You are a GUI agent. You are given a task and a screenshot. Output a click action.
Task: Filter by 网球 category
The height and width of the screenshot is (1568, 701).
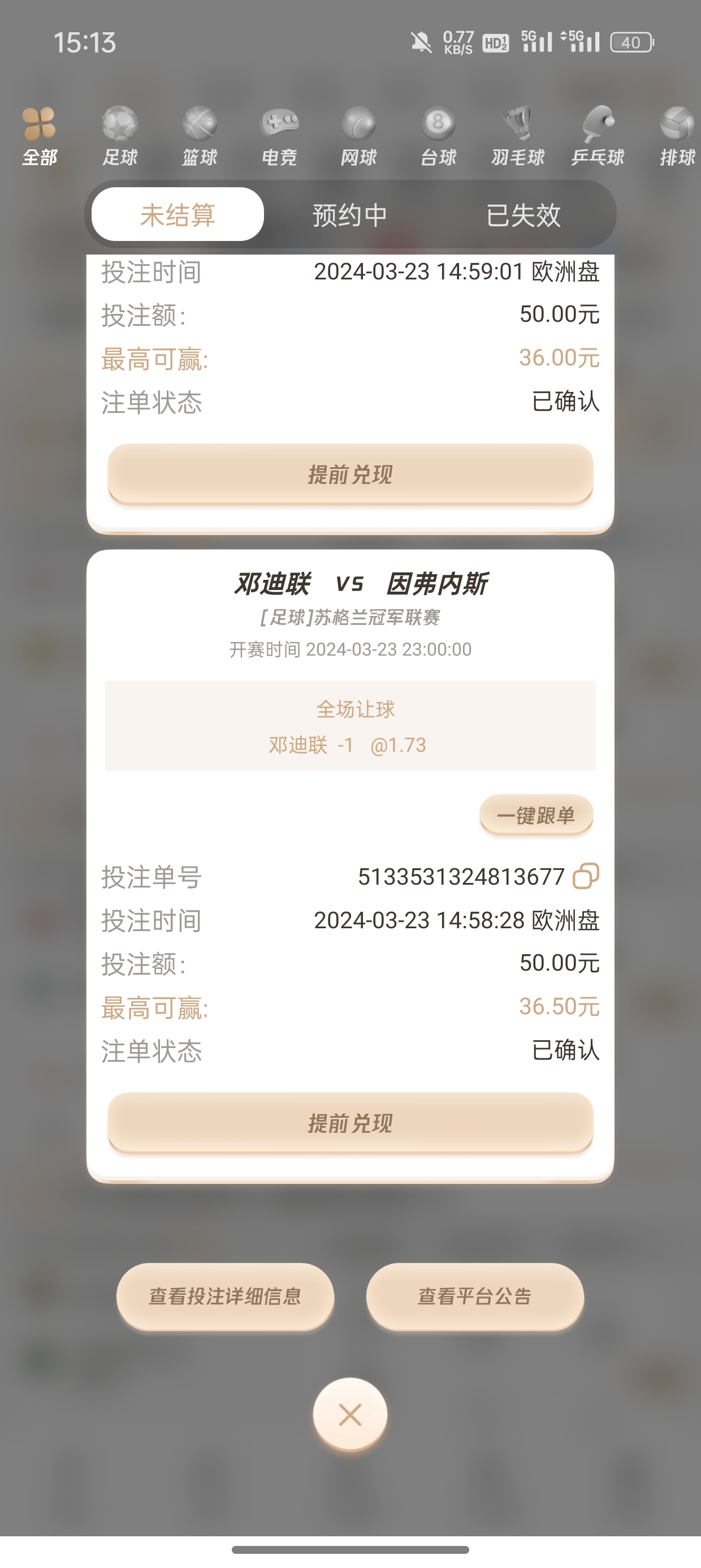pos(359,136)
